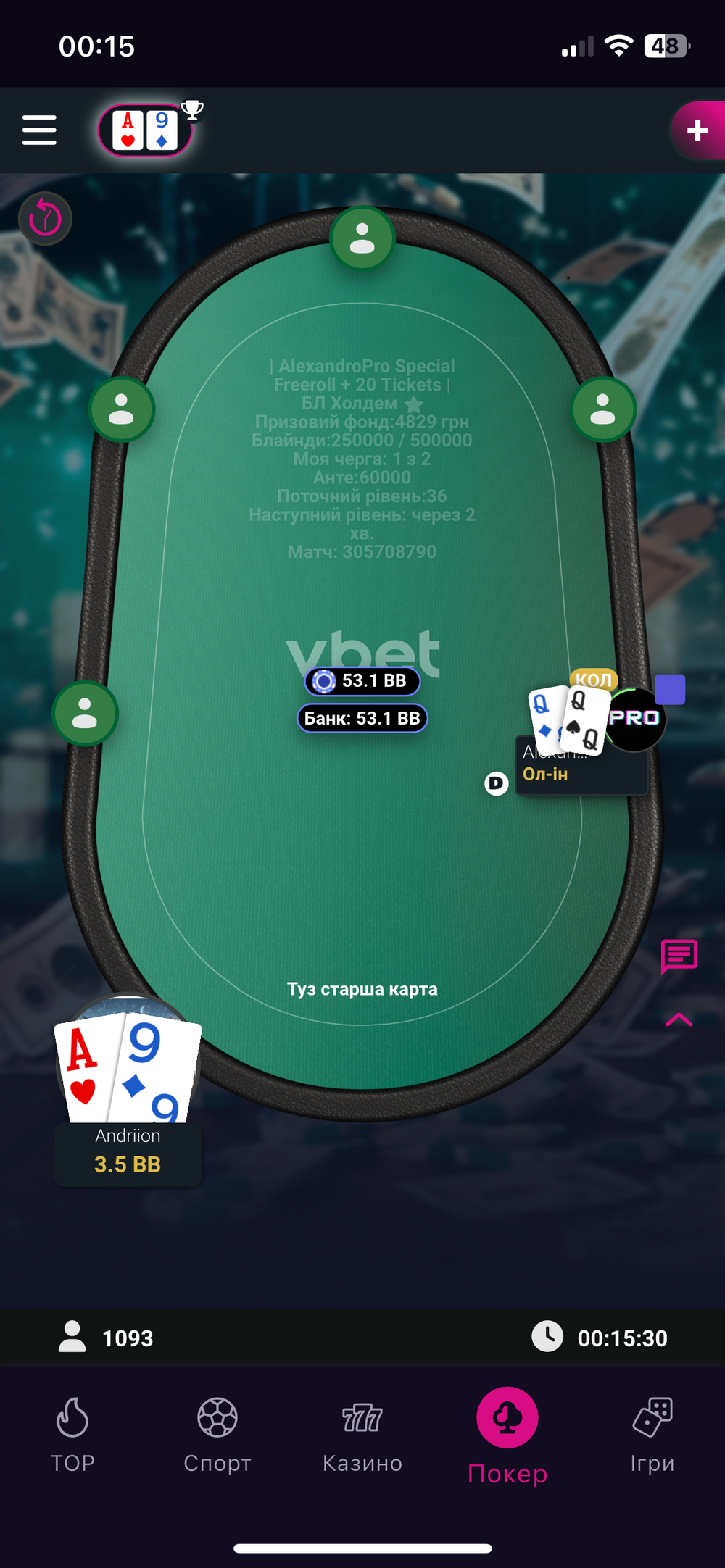
Task: Open the hand history replay icon
Action: [45, 218]
